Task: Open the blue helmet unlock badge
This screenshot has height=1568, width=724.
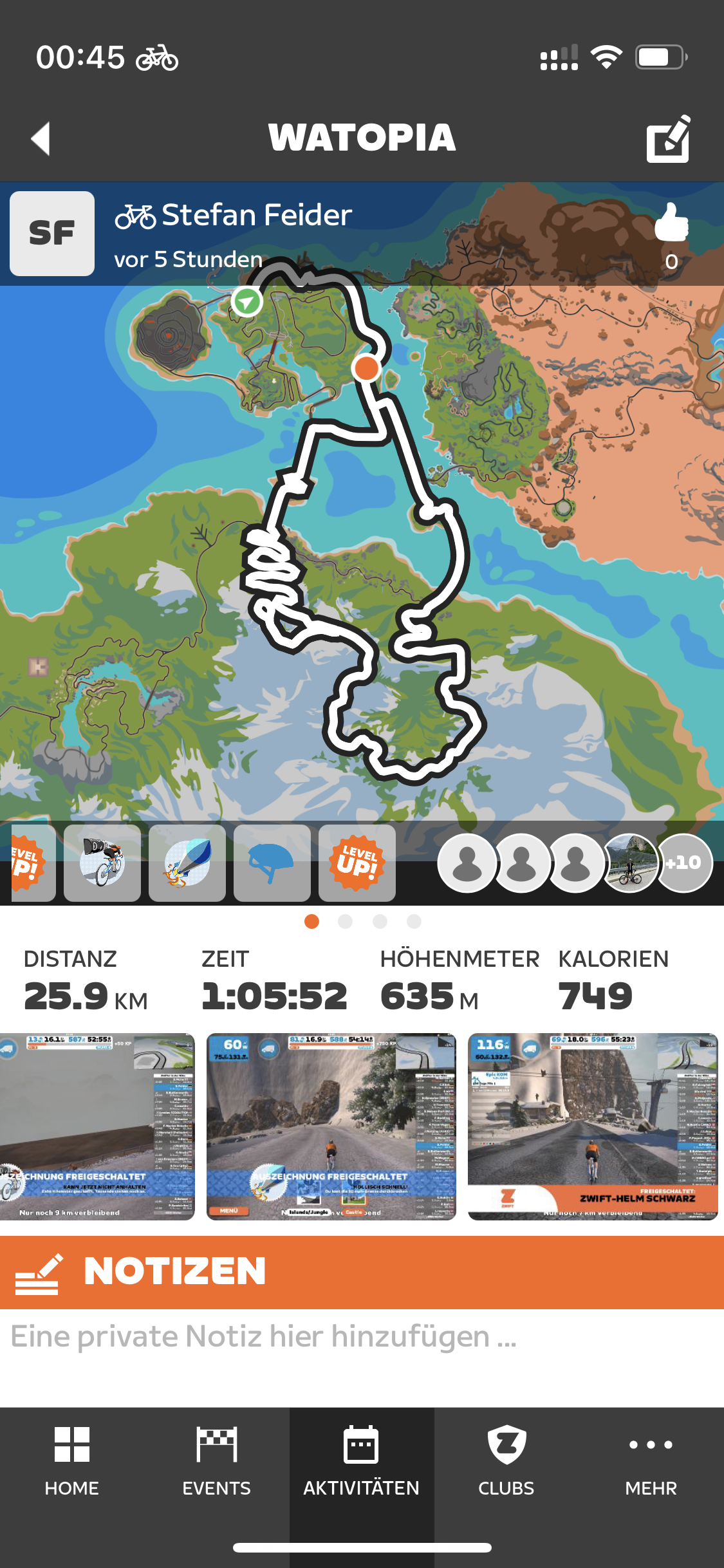Action: pos(272,863)
